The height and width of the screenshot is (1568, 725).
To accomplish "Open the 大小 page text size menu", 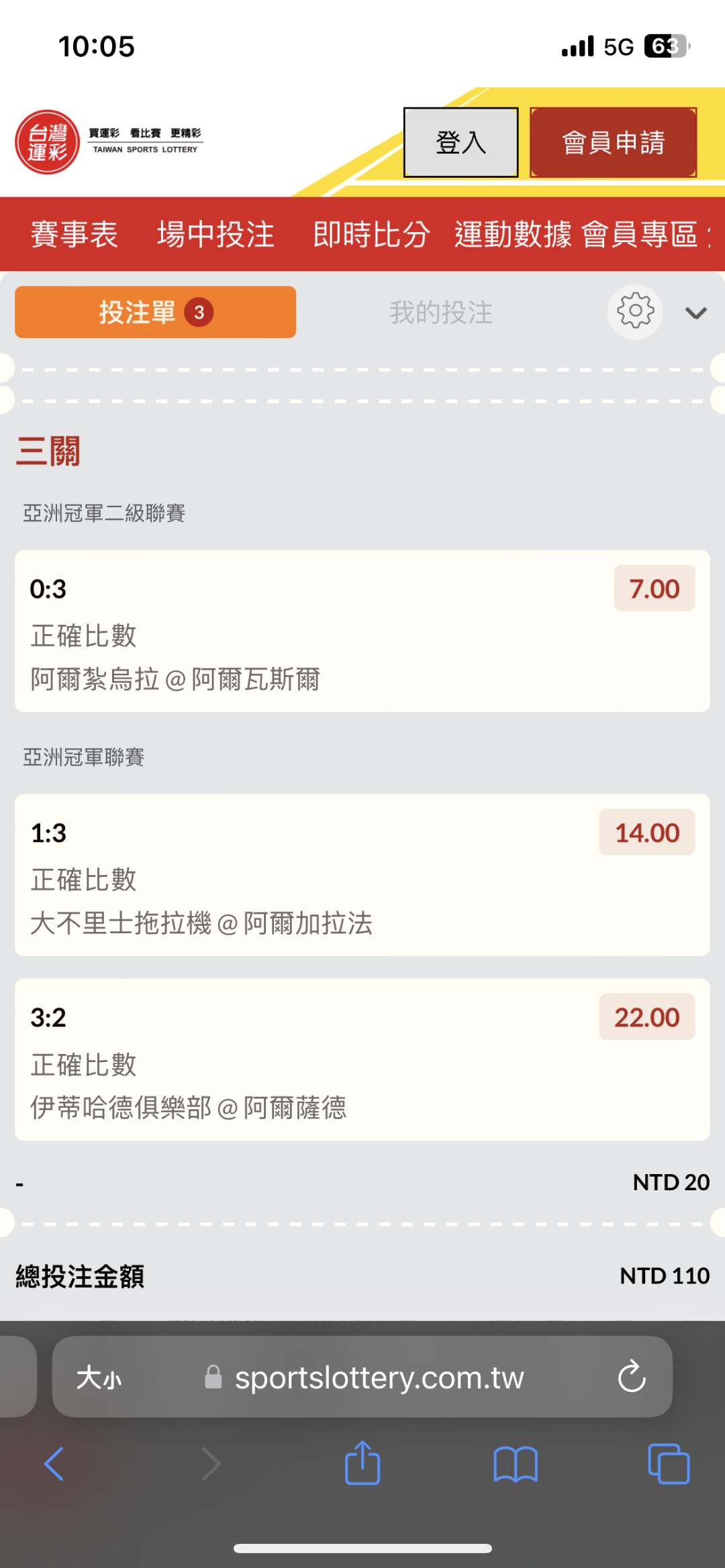I will (99, 1377).
